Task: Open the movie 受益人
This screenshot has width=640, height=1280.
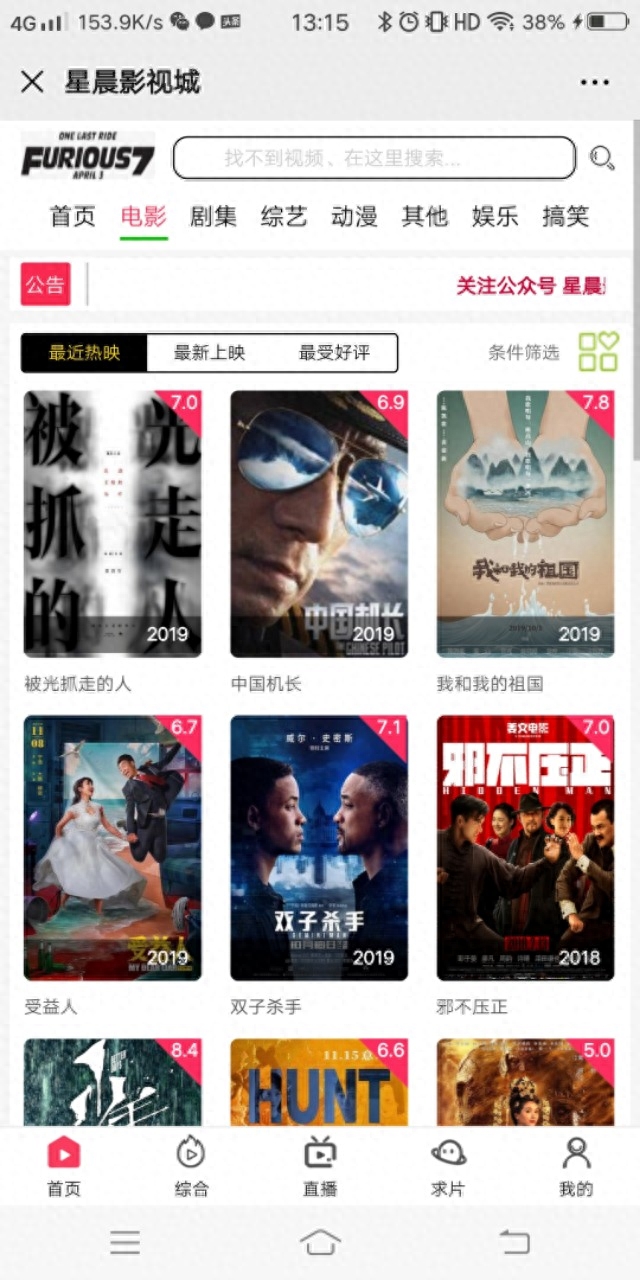Action: (x=112, y=847)
